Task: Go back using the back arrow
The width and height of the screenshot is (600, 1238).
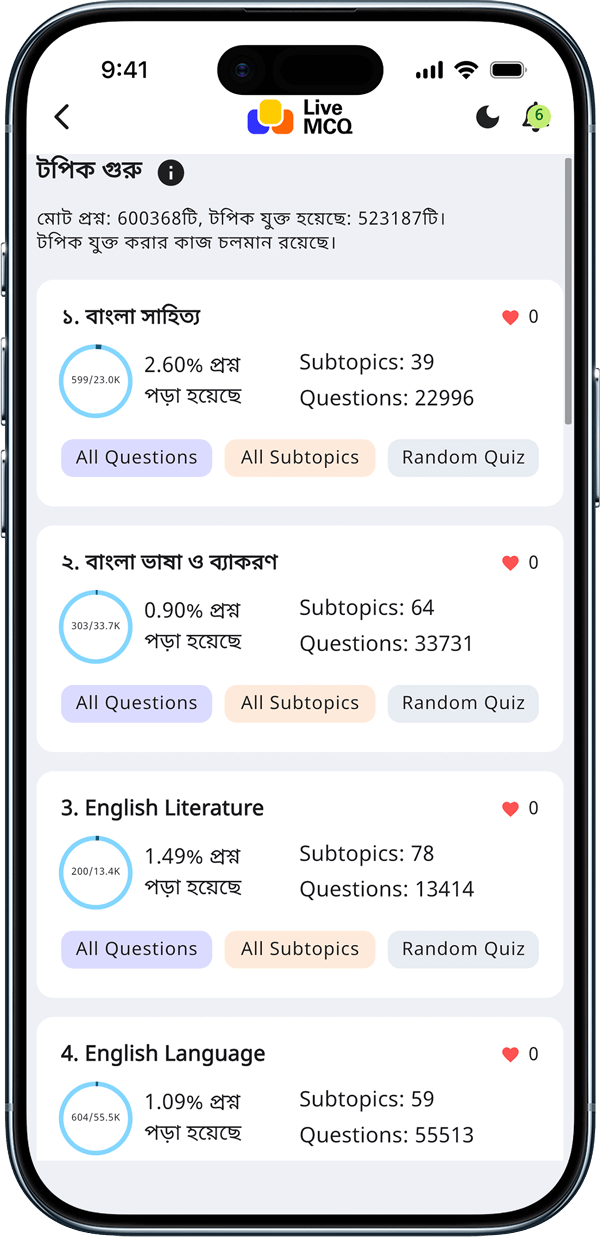Action: [62, 117]
